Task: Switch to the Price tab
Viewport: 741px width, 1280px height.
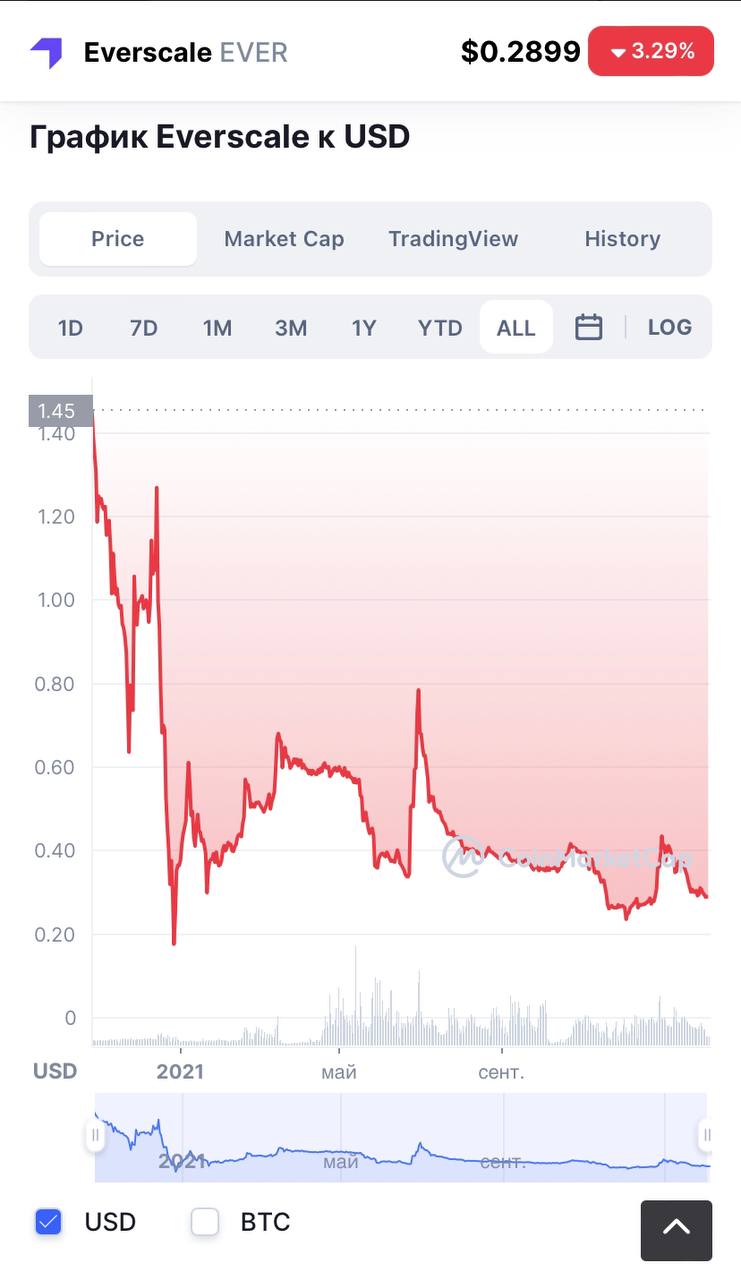Action: [118, 239]
